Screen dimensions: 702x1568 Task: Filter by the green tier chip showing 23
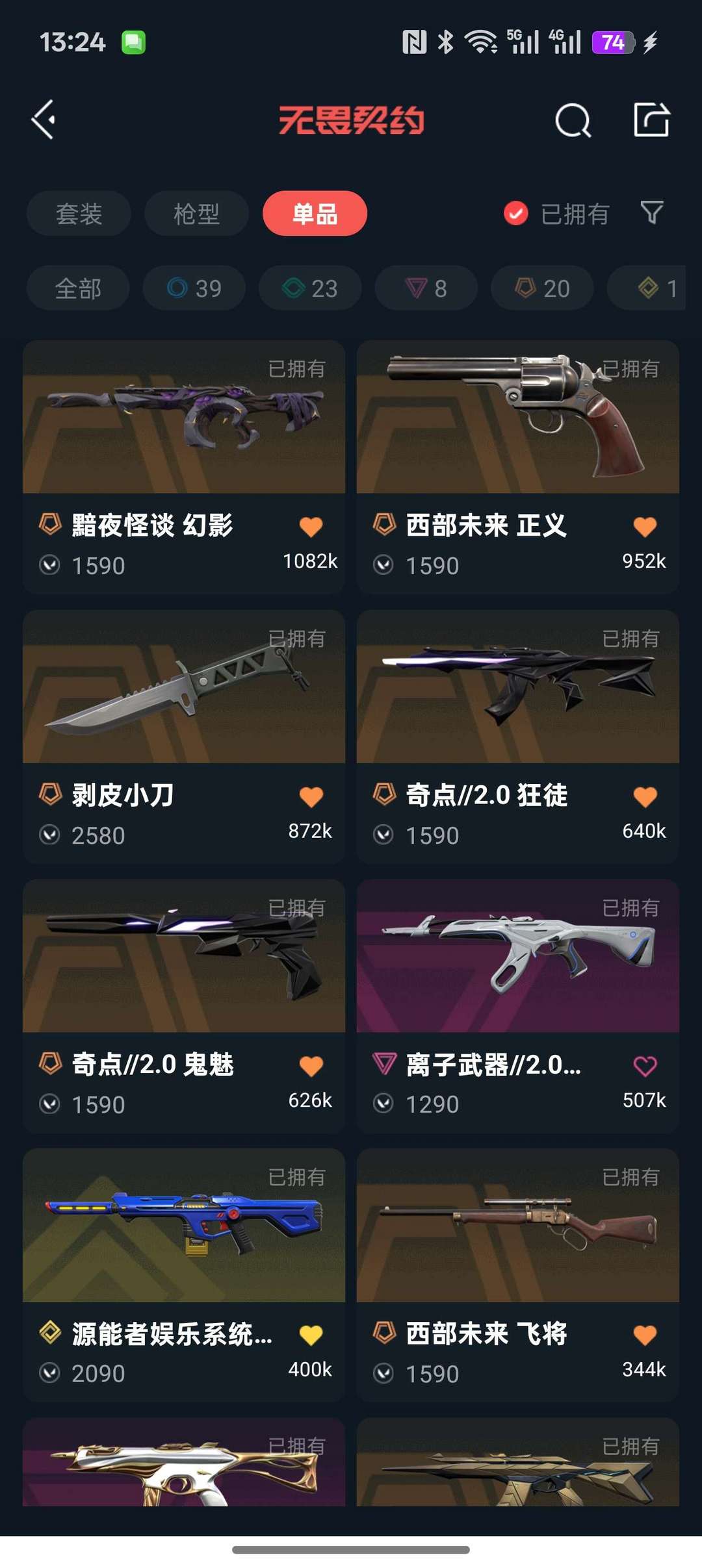pyautogui.click(x=310, y=288)
